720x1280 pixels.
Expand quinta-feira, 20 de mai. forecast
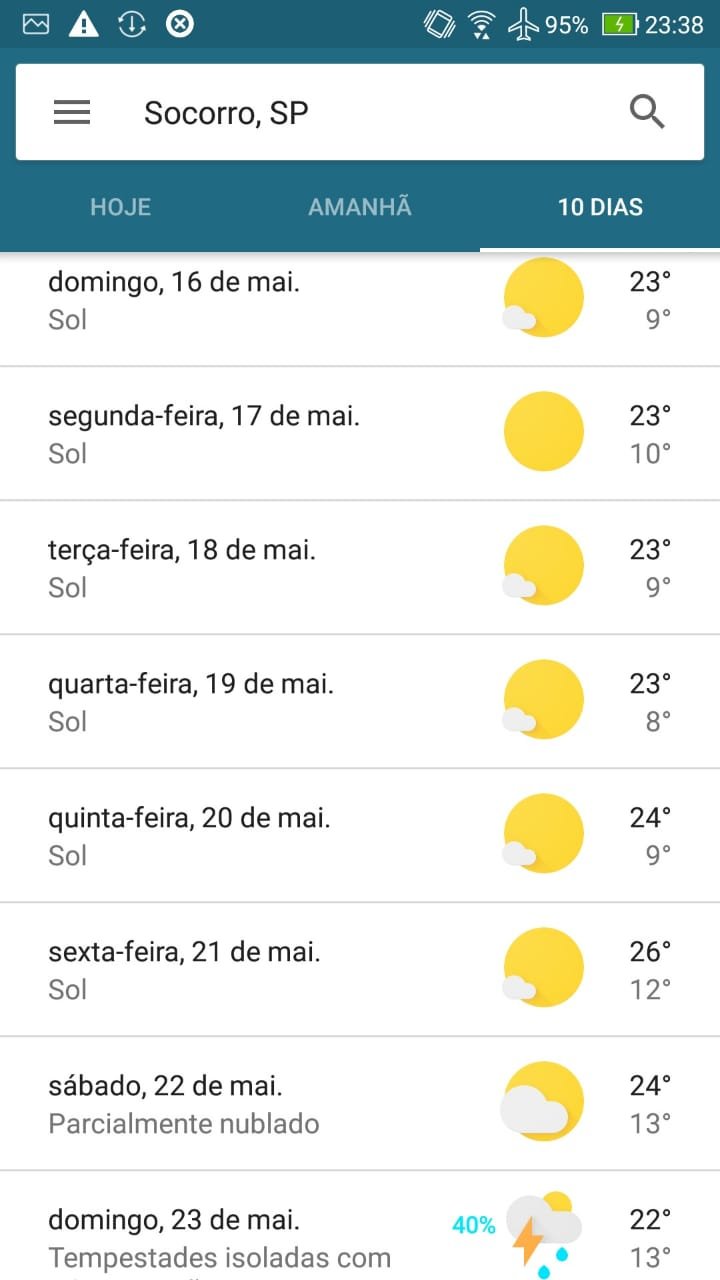point(360,835)
